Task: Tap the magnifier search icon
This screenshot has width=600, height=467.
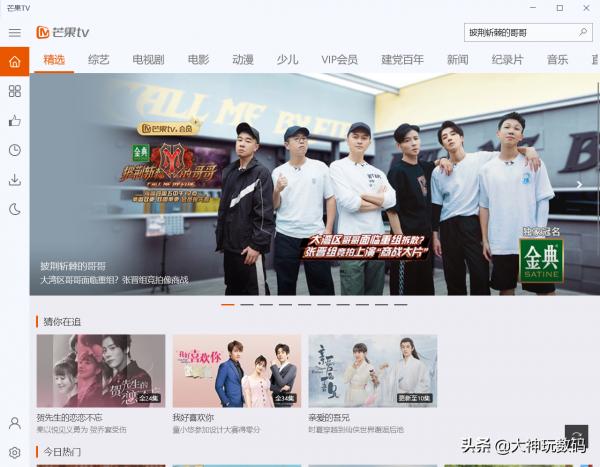Action: coord(583,33)
